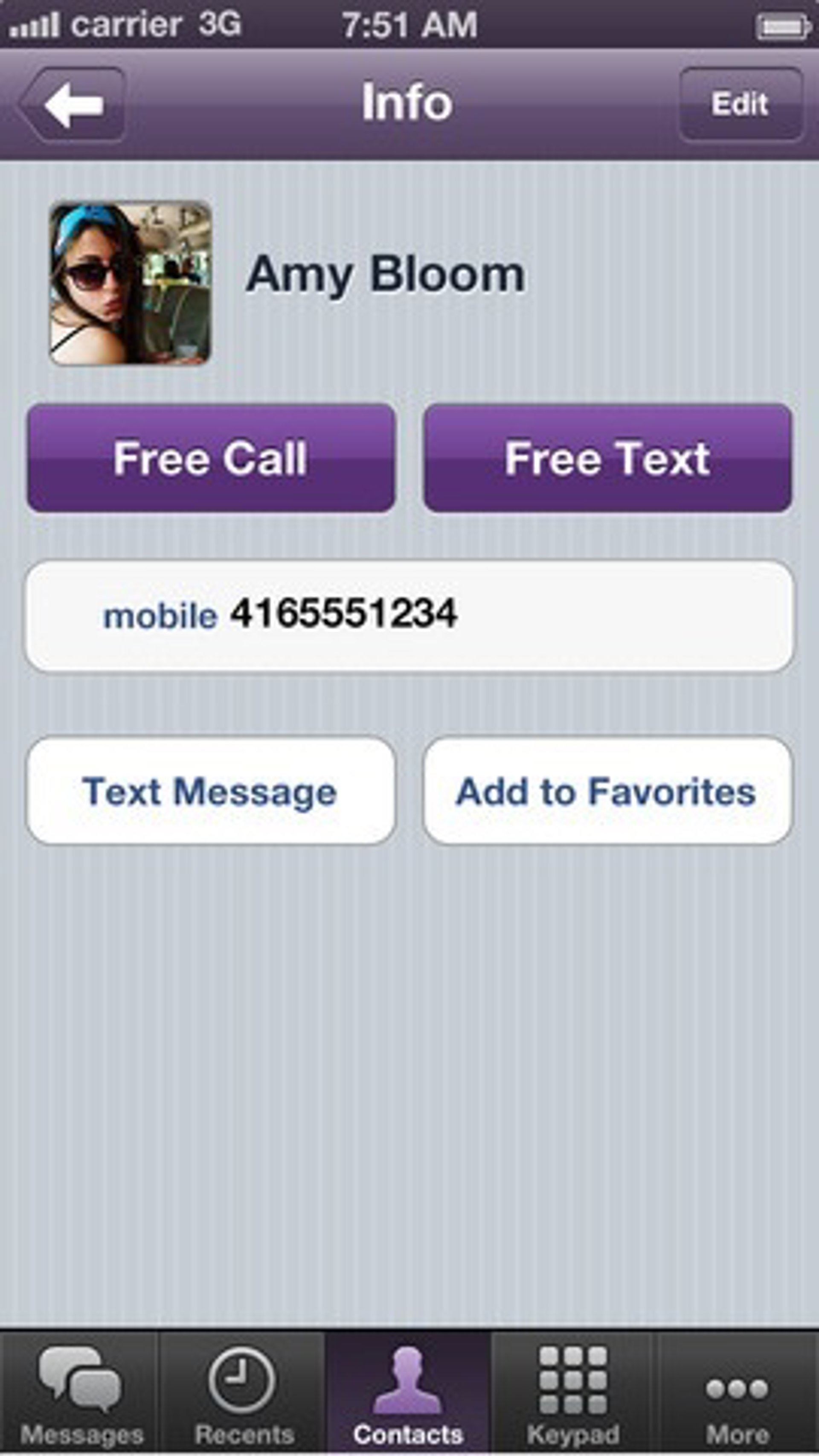Choose the Text Message option

point(211,791)
